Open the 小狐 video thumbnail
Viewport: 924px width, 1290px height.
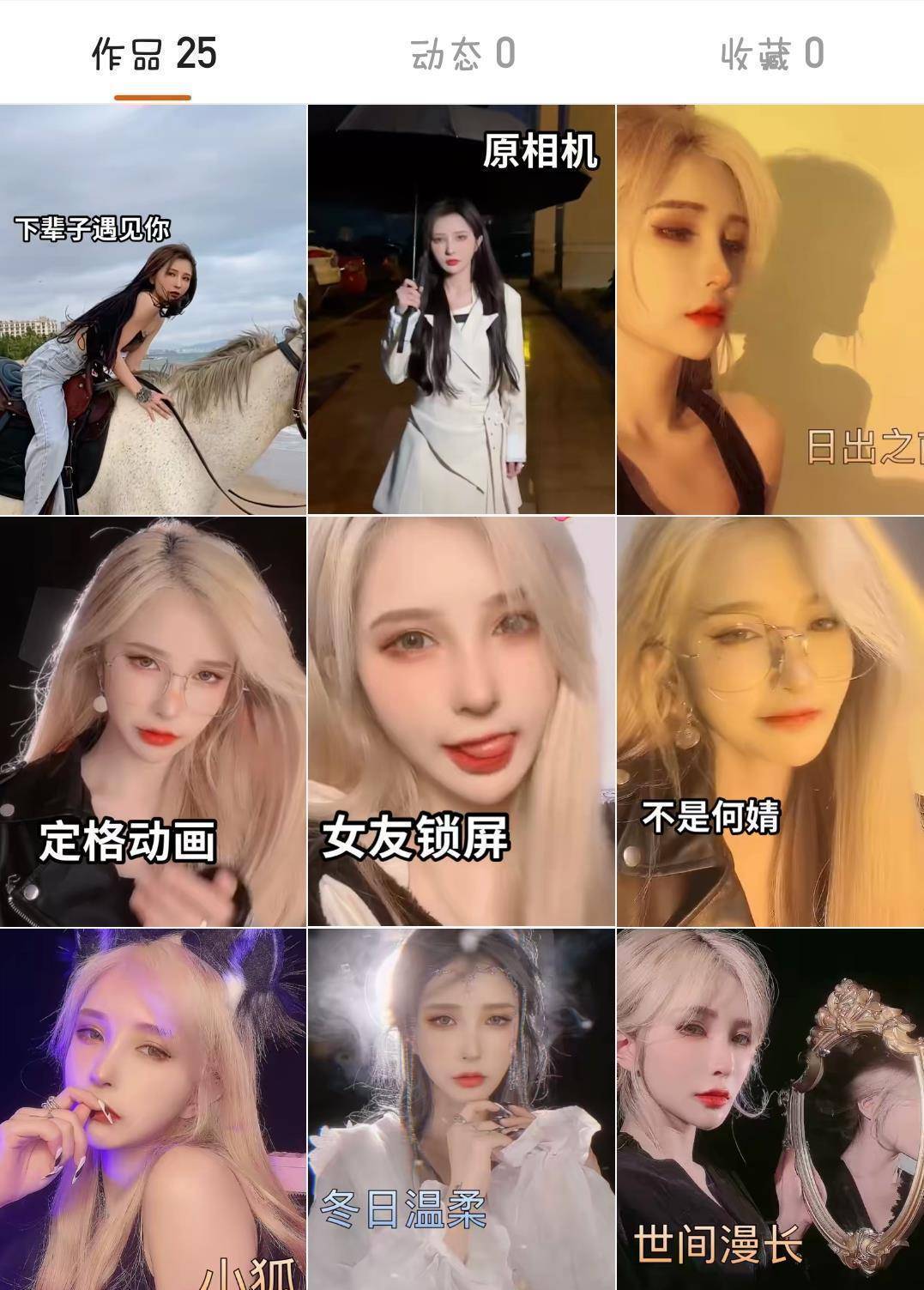(x=153, y=1109)
